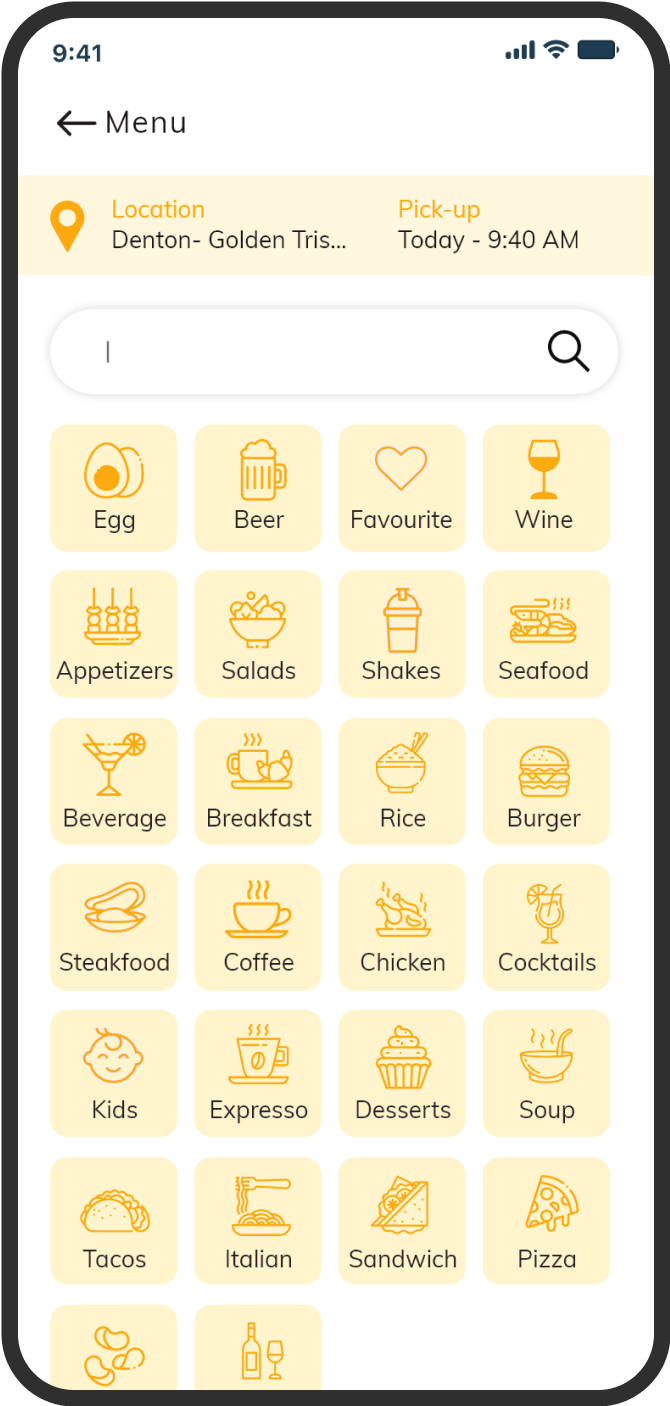
Task: Open the Breakfast category
Action: coord(258,781)
